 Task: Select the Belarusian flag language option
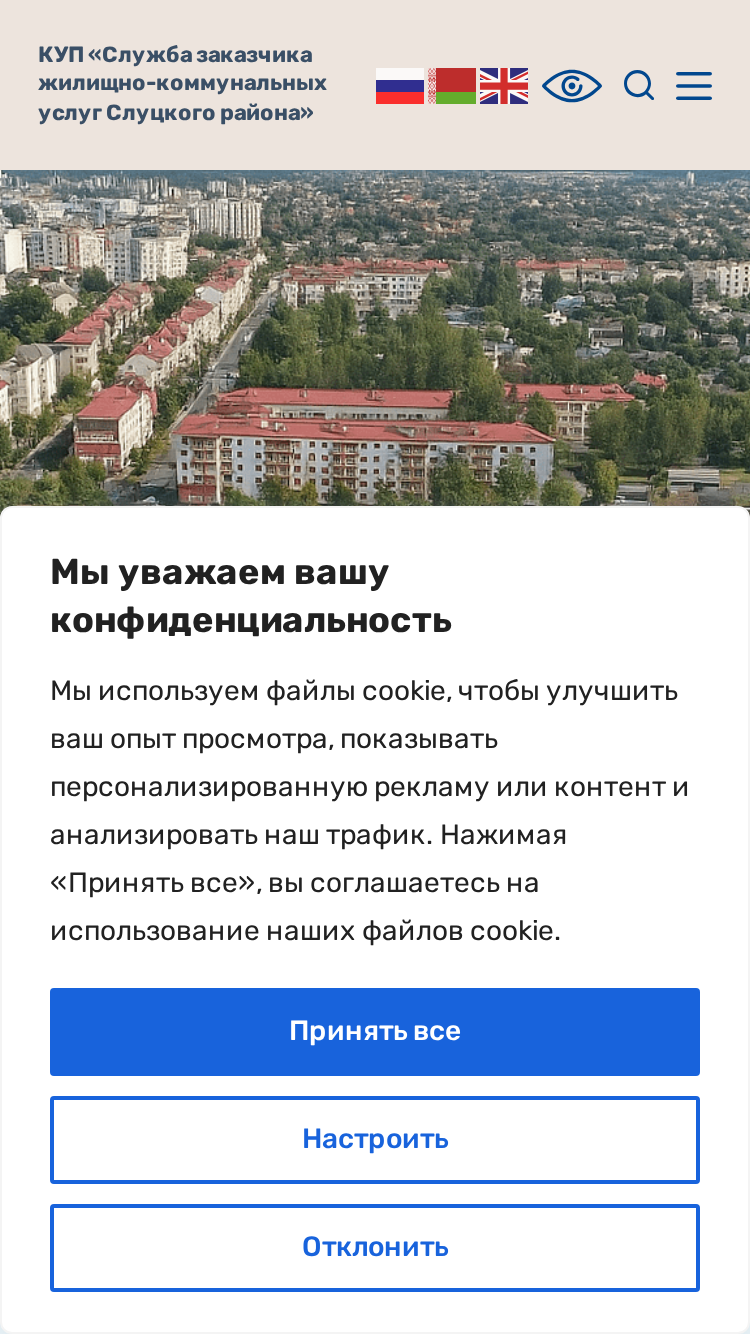click(452, 86)
